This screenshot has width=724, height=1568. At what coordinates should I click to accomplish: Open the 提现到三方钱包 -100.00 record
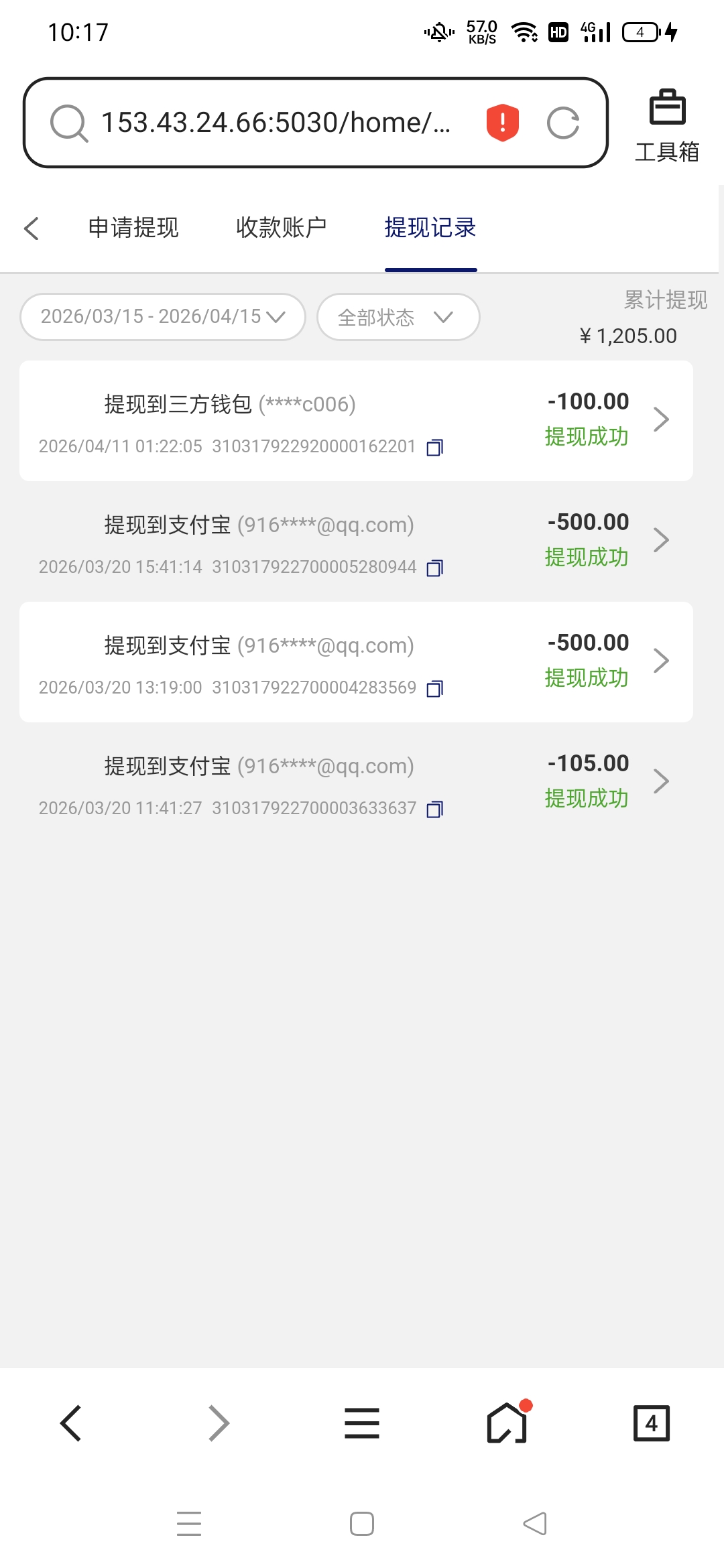[x=356, y=421]
